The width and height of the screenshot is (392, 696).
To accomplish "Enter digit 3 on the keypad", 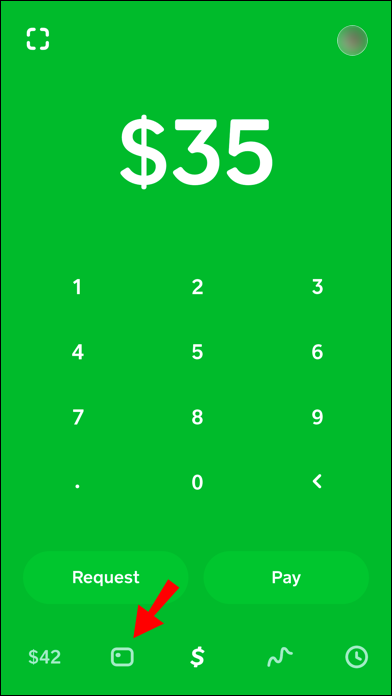I will [x=317, y=287].
